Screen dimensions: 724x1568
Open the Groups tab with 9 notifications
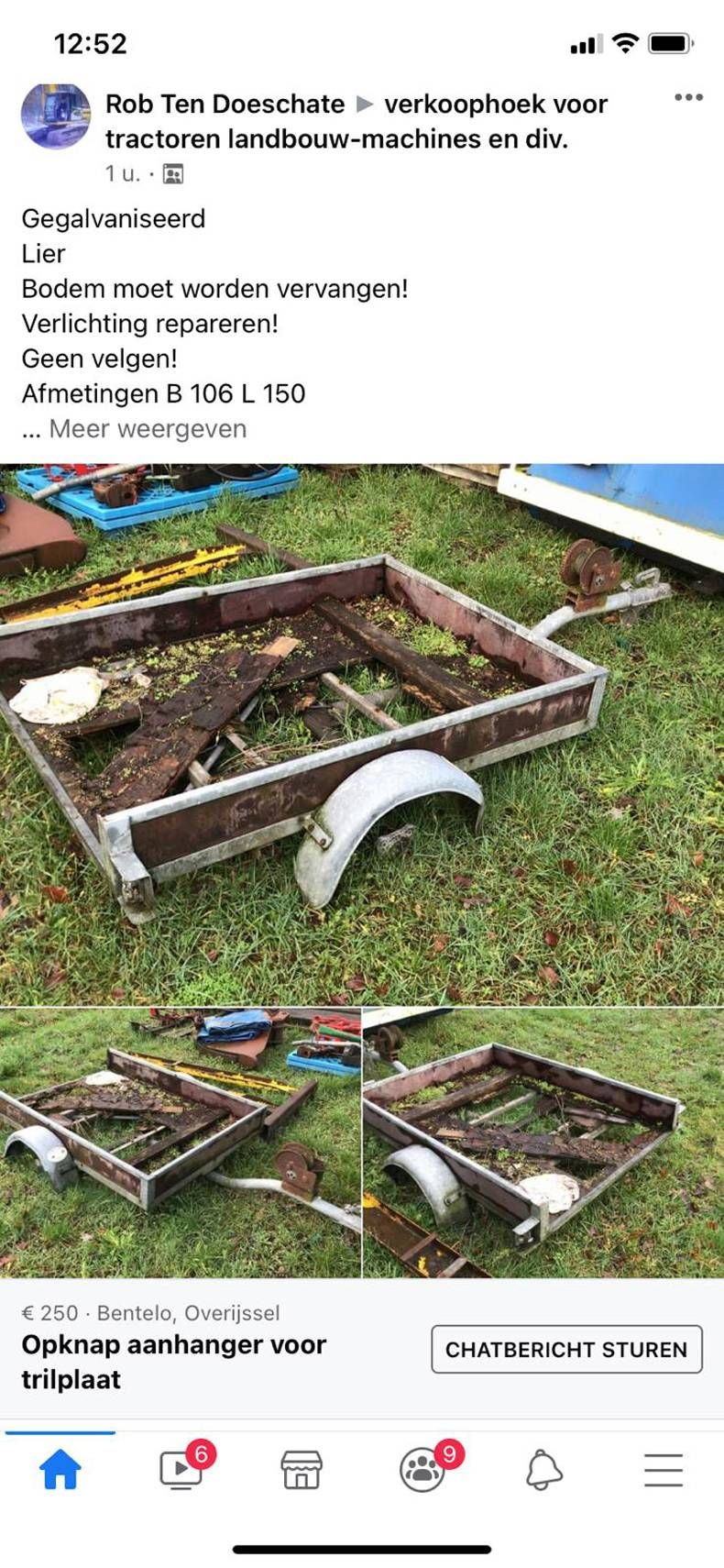coord(422,1470)
